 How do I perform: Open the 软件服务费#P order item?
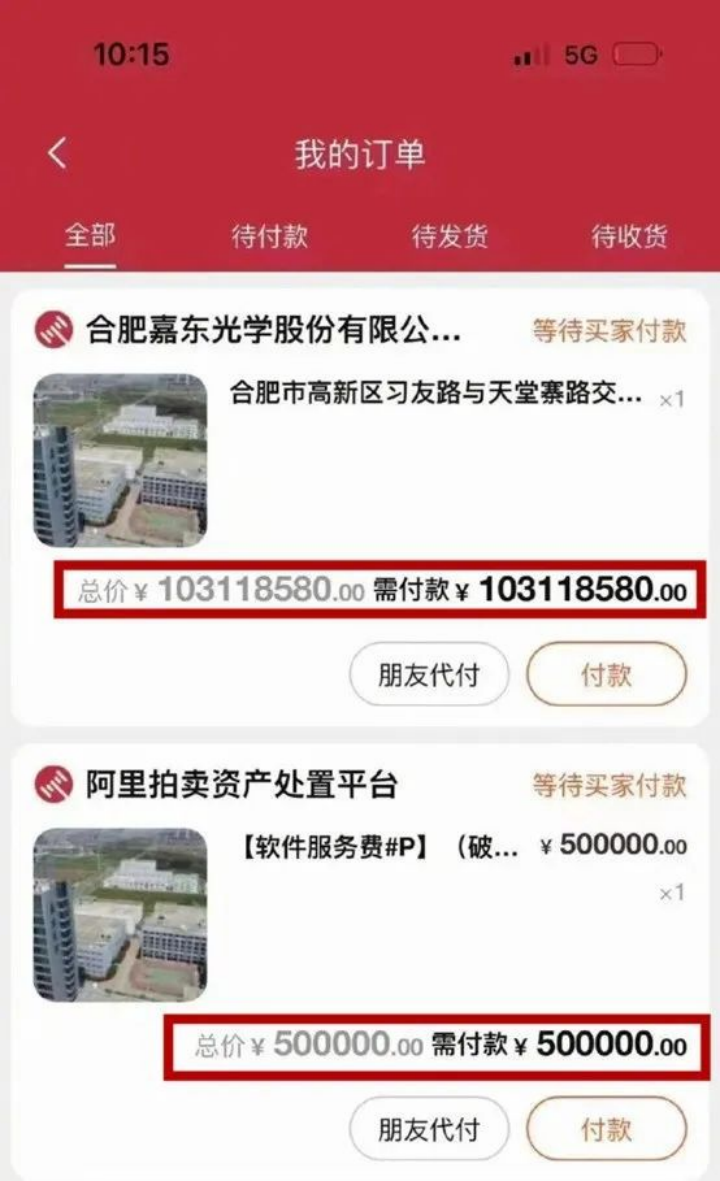377,848
